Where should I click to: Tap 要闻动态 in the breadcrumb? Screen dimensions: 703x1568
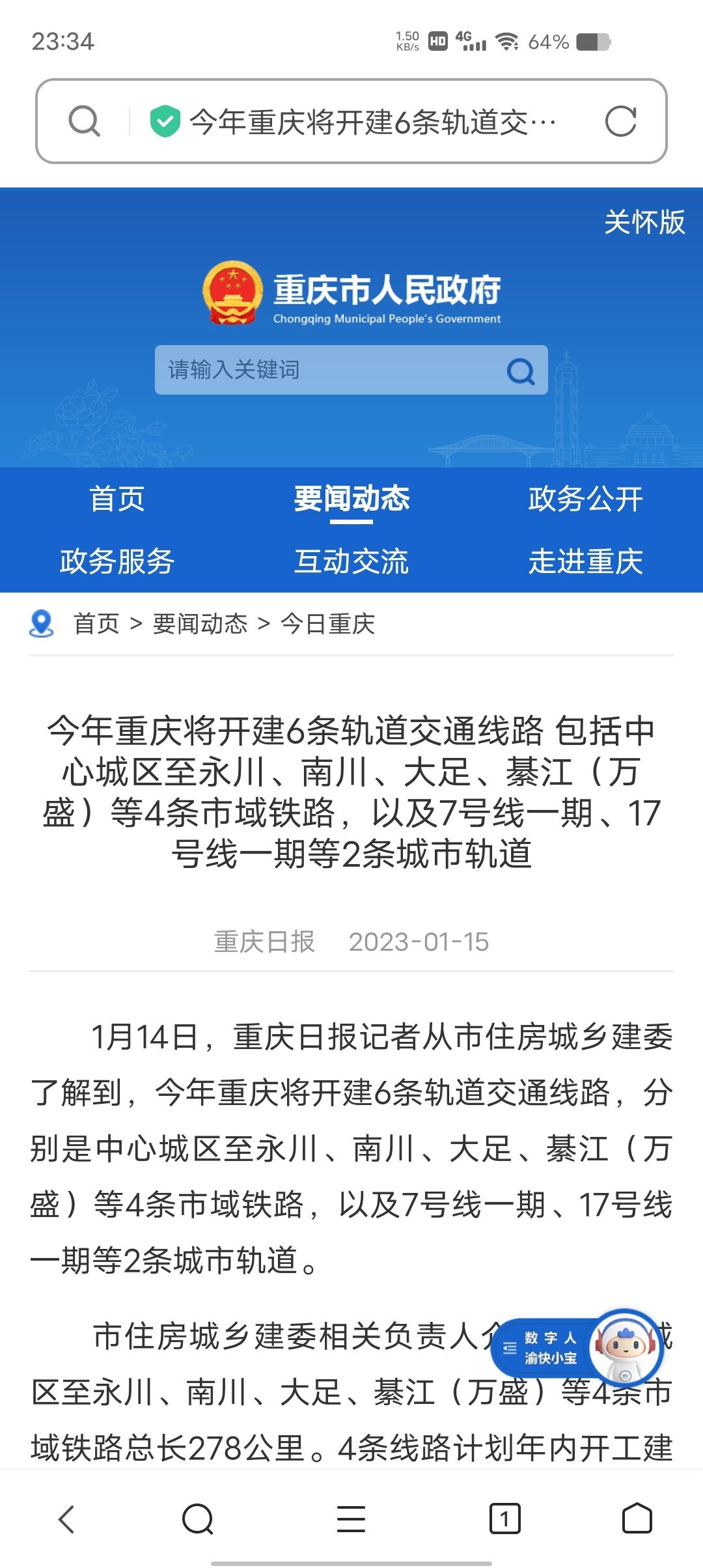point(200,624)
